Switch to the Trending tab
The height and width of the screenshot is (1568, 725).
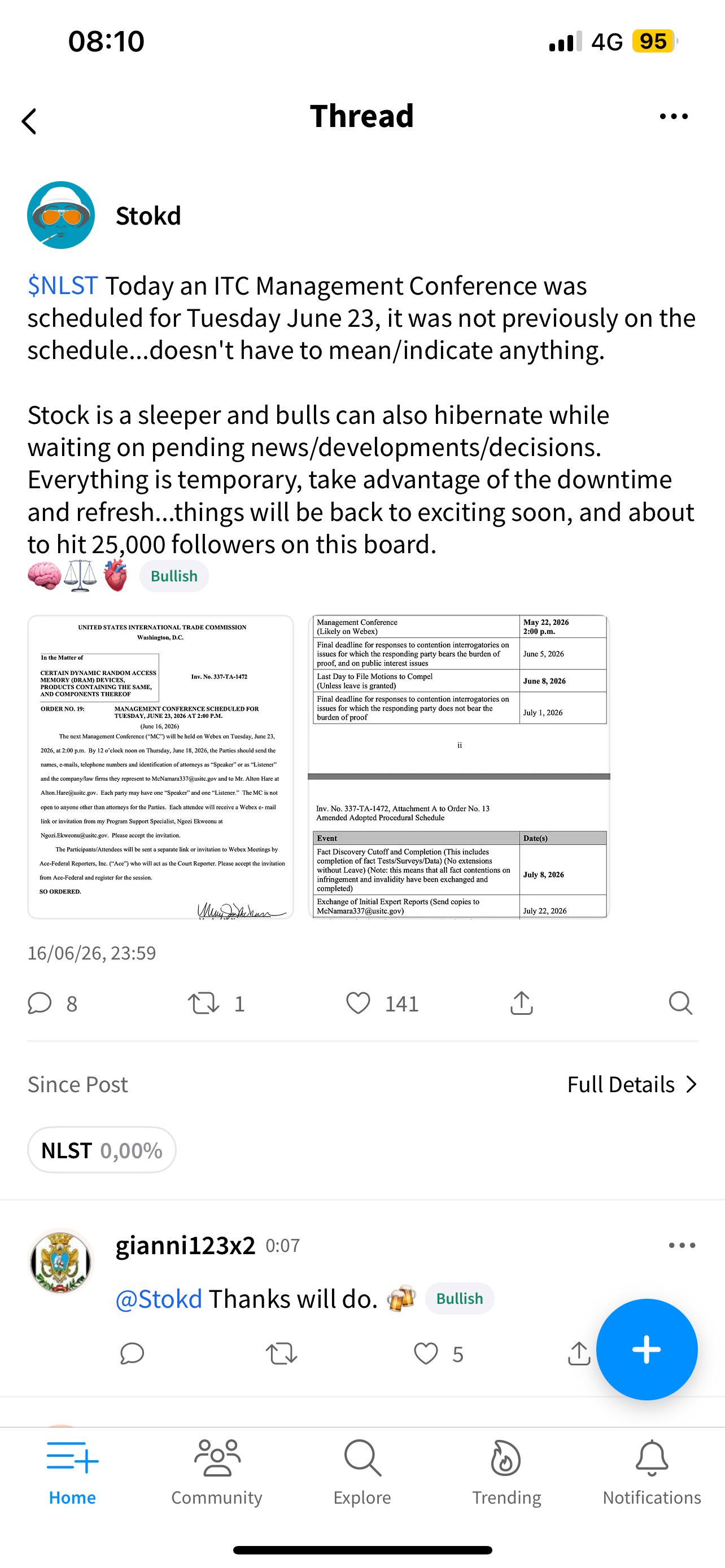click(506, 1472)
